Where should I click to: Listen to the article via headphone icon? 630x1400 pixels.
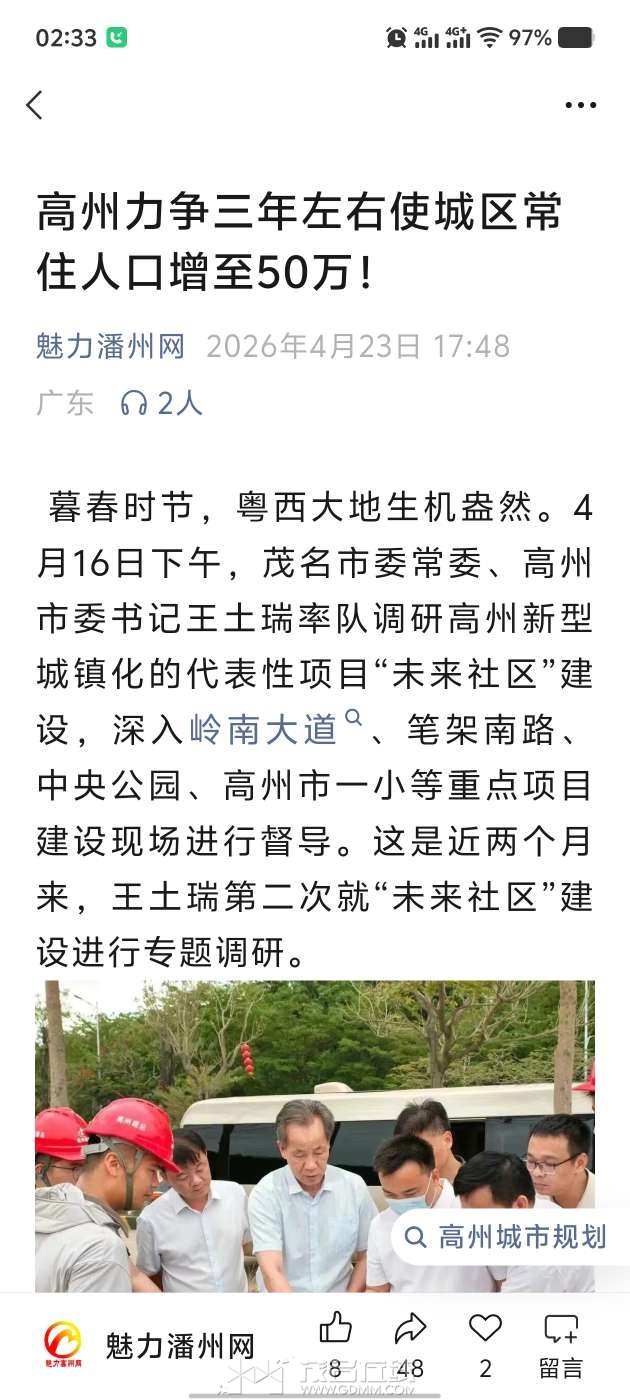tap(134, 403)
